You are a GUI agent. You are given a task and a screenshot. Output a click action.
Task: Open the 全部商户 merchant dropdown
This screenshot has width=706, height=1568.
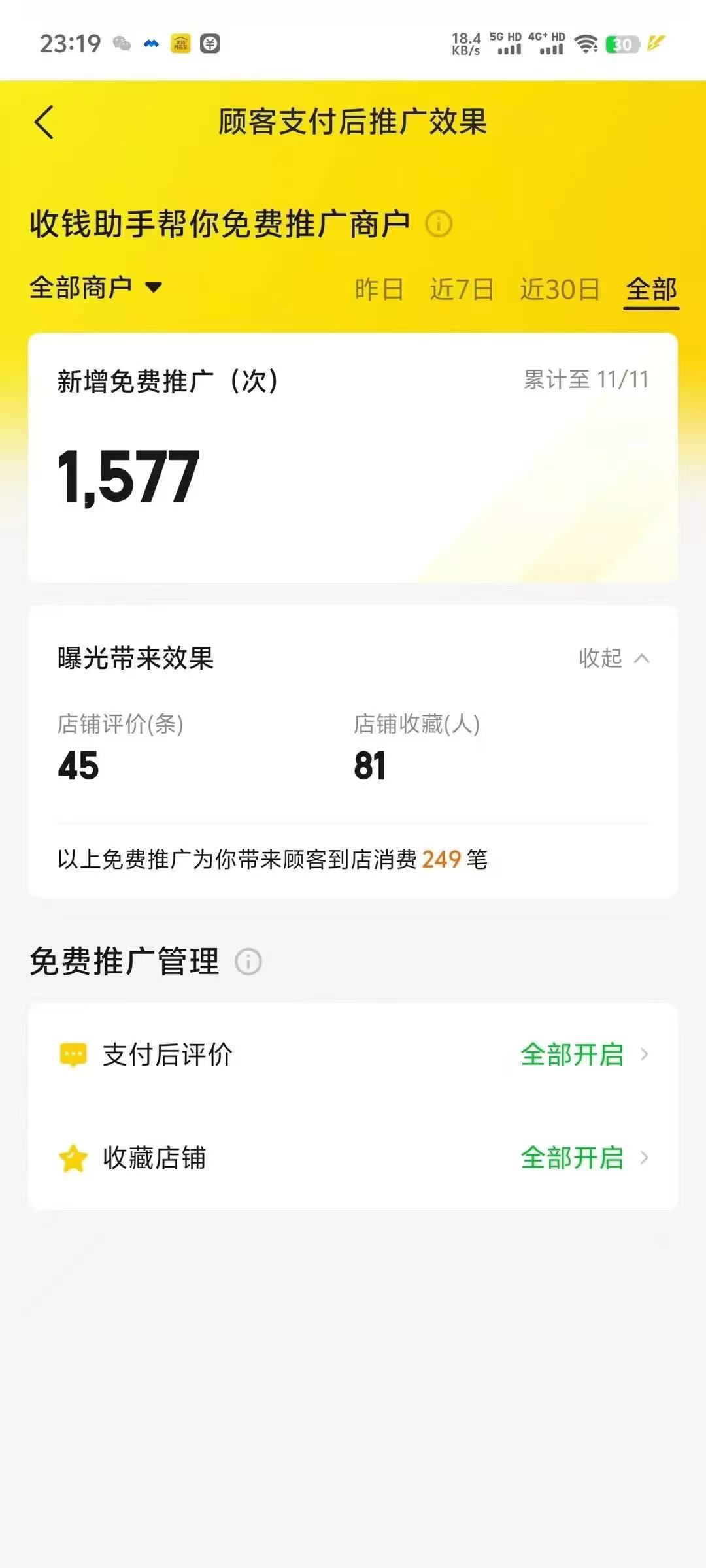(96, 287)
